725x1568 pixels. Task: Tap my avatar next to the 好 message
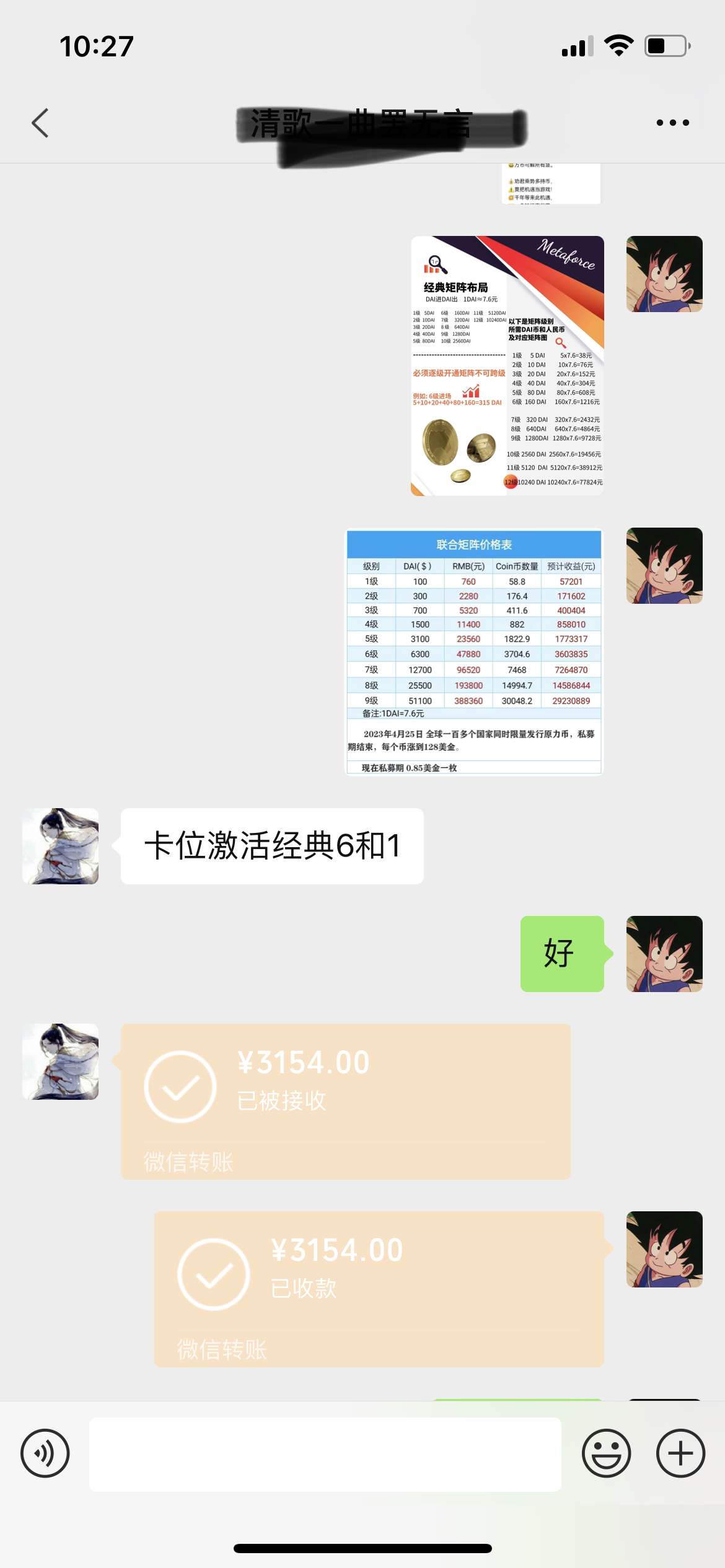pos(664,954)
